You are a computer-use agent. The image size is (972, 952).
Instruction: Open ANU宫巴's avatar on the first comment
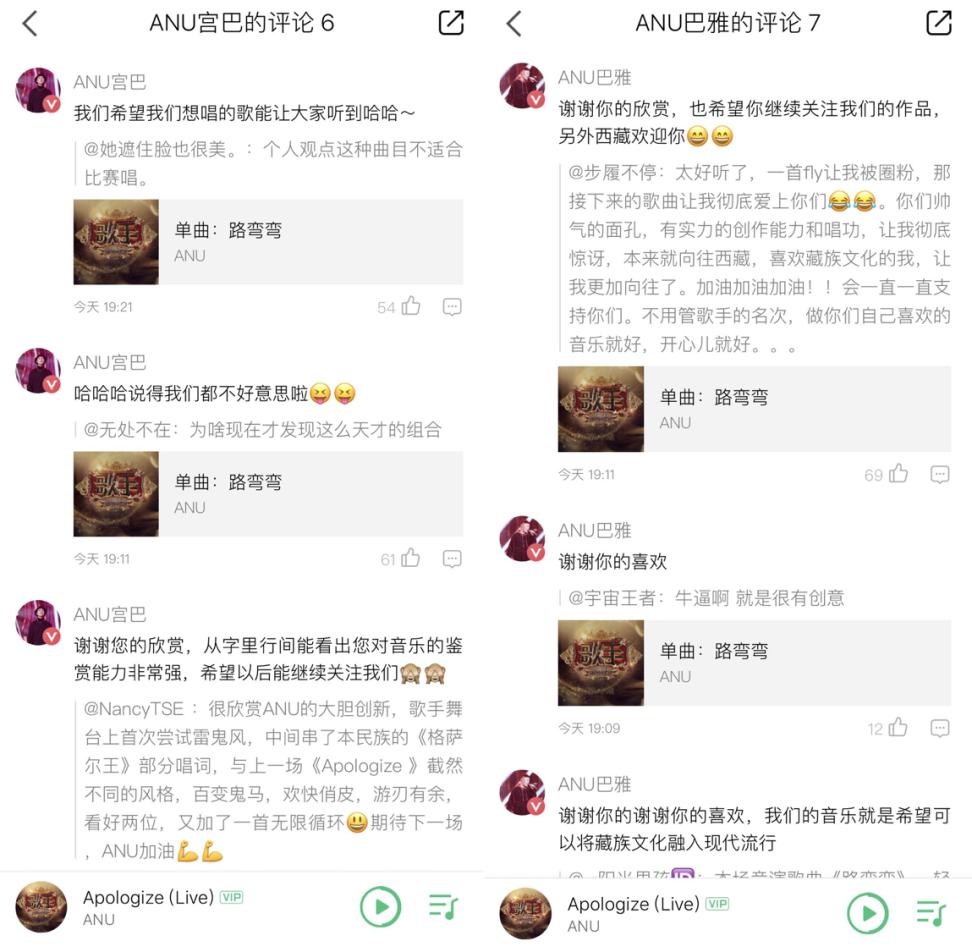(x=38, y=91)
